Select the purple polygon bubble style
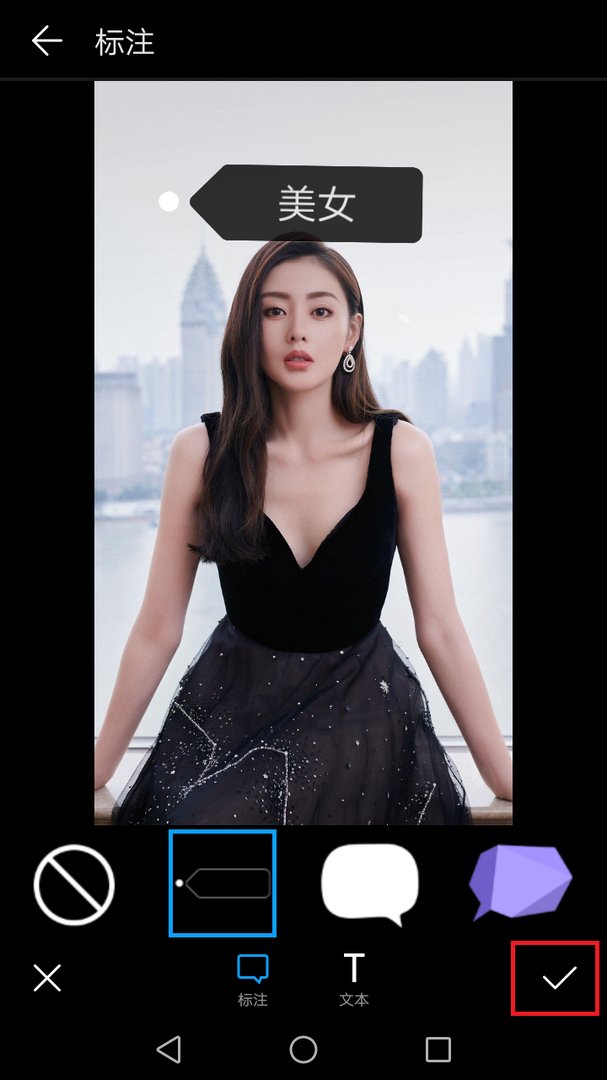Screen dimensions: 607x1080 [x=520, y=882]
